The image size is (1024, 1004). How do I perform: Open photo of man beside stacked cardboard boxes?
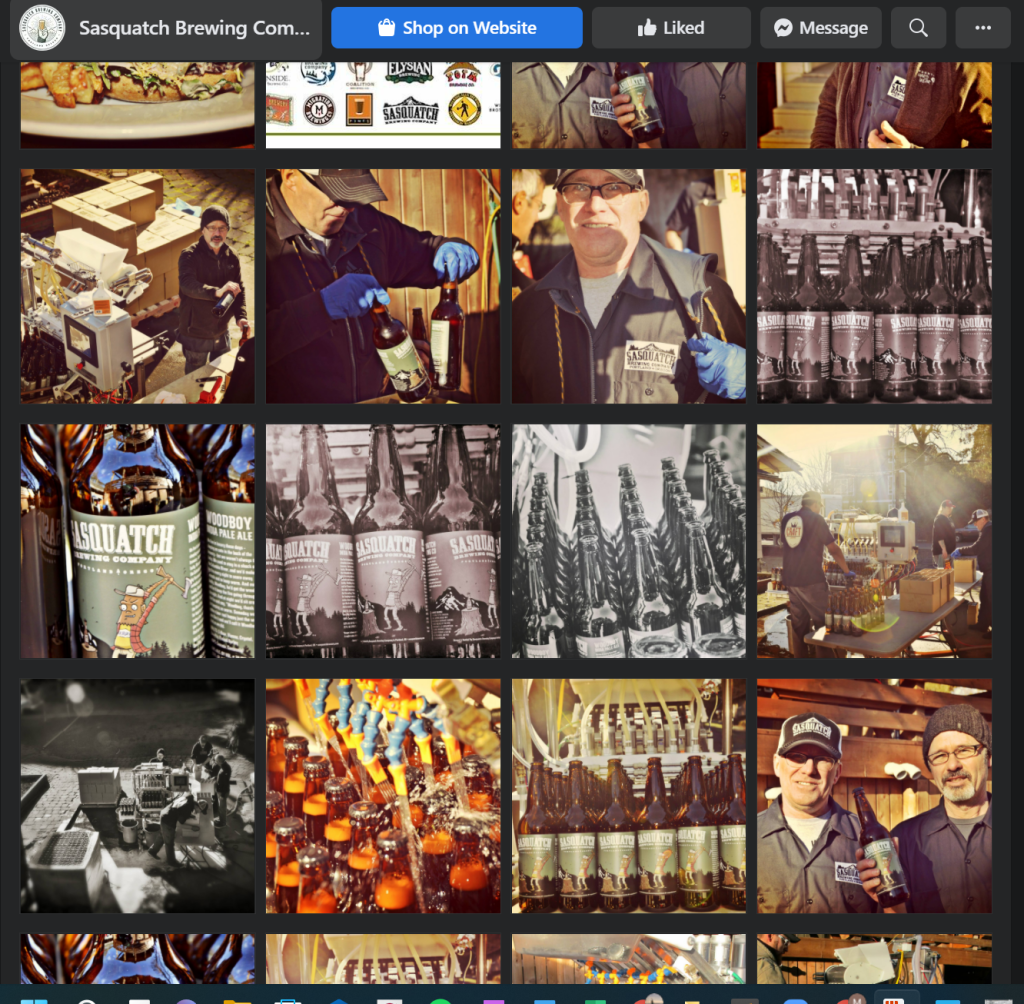click(138, 286)
